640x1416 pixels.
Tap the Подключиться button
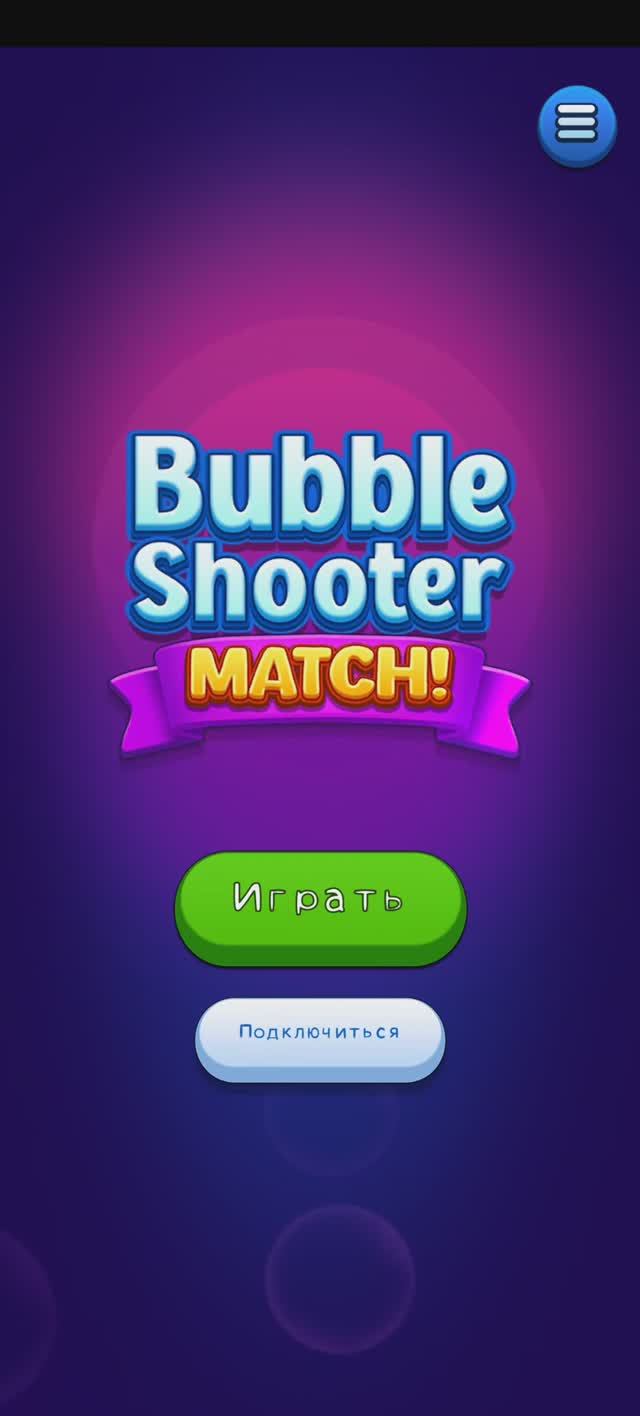pyautogui.click(x=319, y=1037)
